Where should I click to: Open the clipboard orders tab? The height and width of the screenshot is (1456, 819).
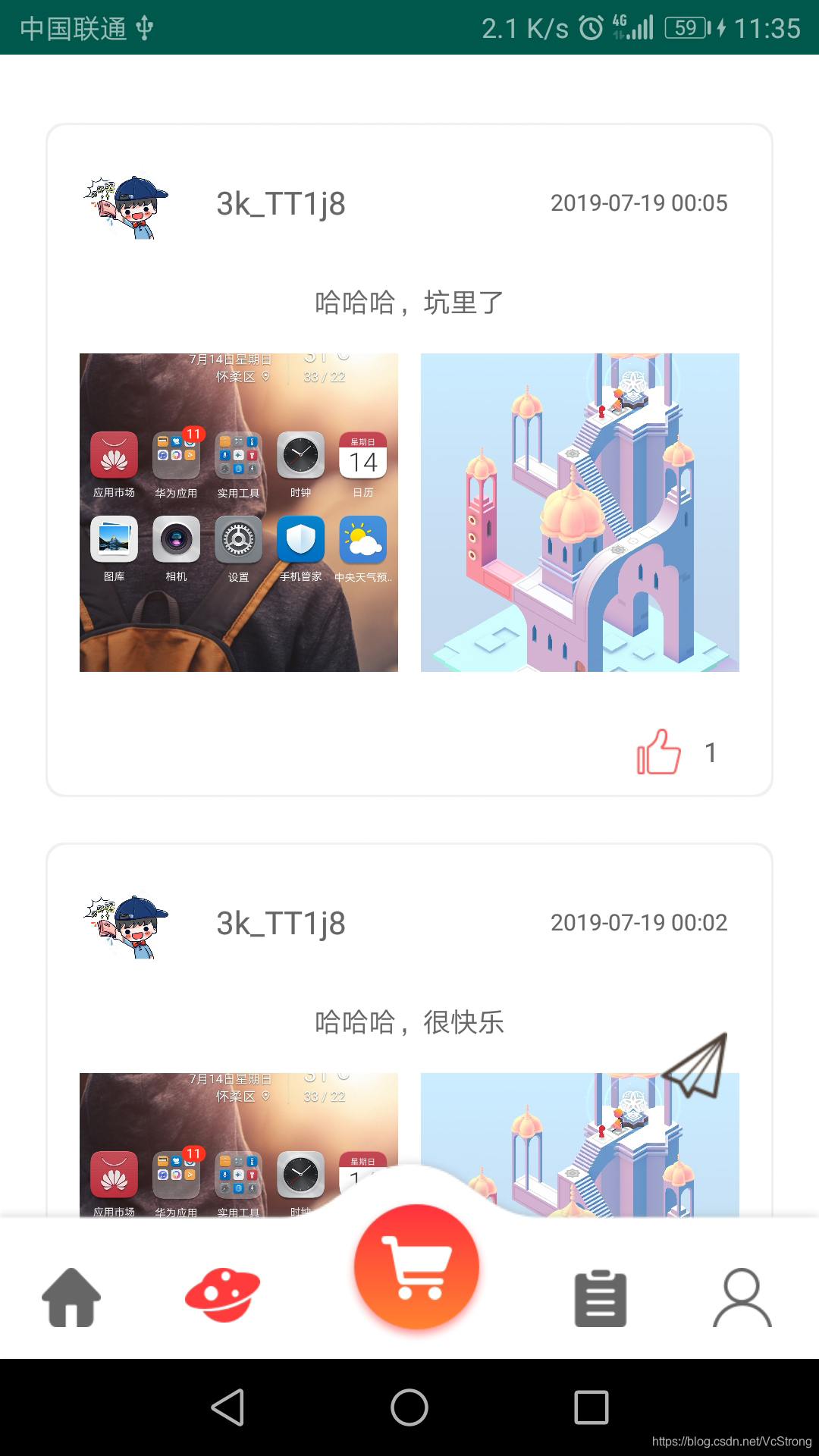coord(600,1298)
